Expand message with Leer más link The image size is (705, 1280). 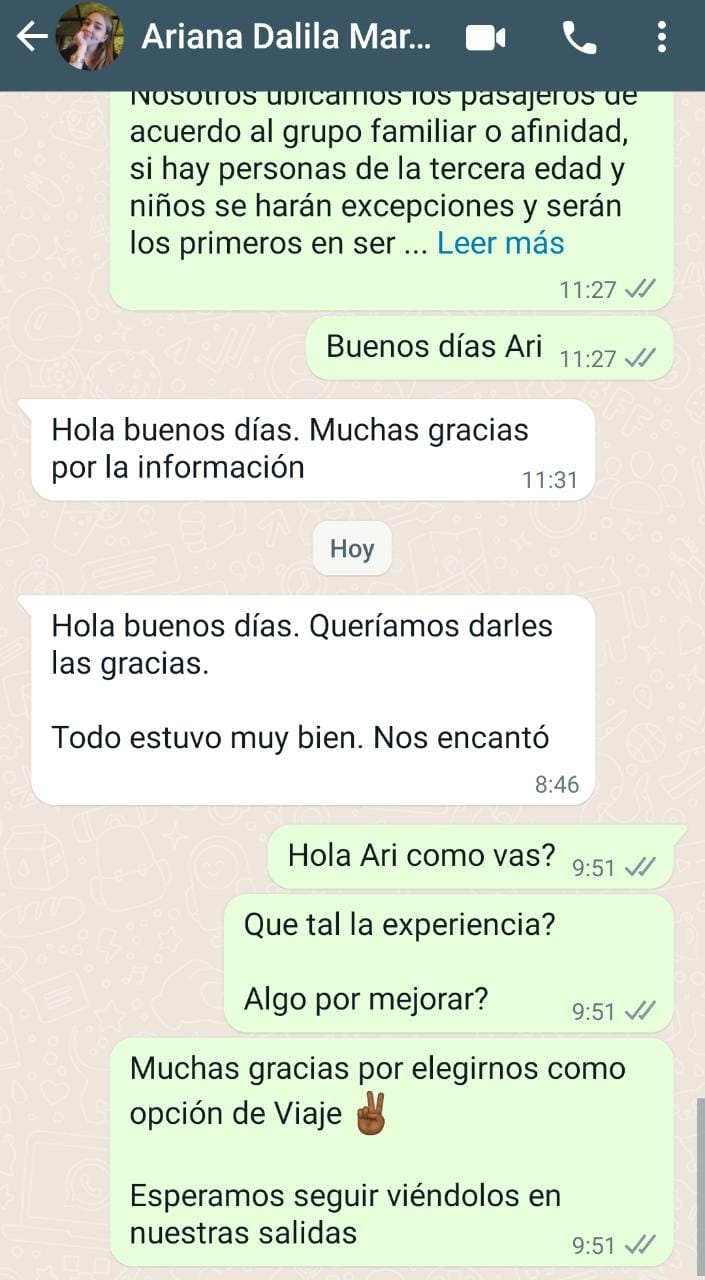pyautogui.click(x=500, y=243)
